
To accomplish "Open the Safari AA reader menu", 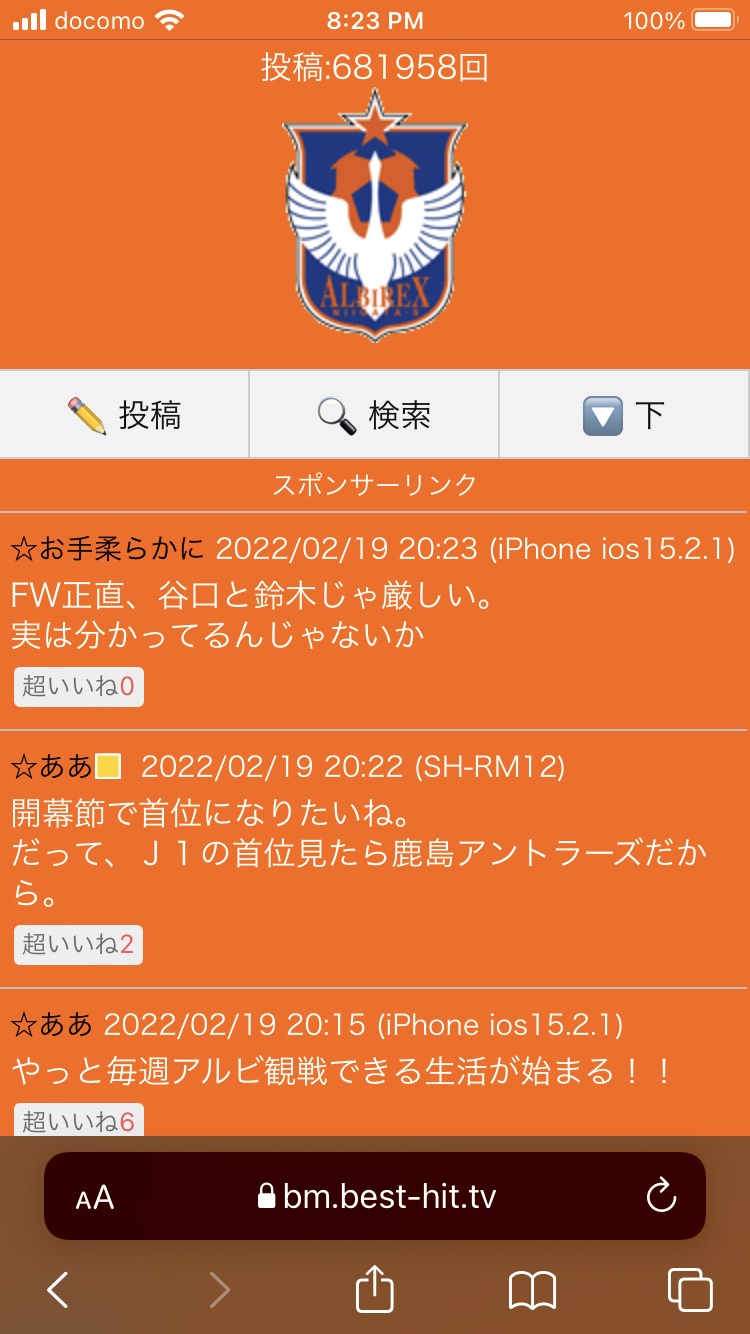I will click(x=95, y=1197).
